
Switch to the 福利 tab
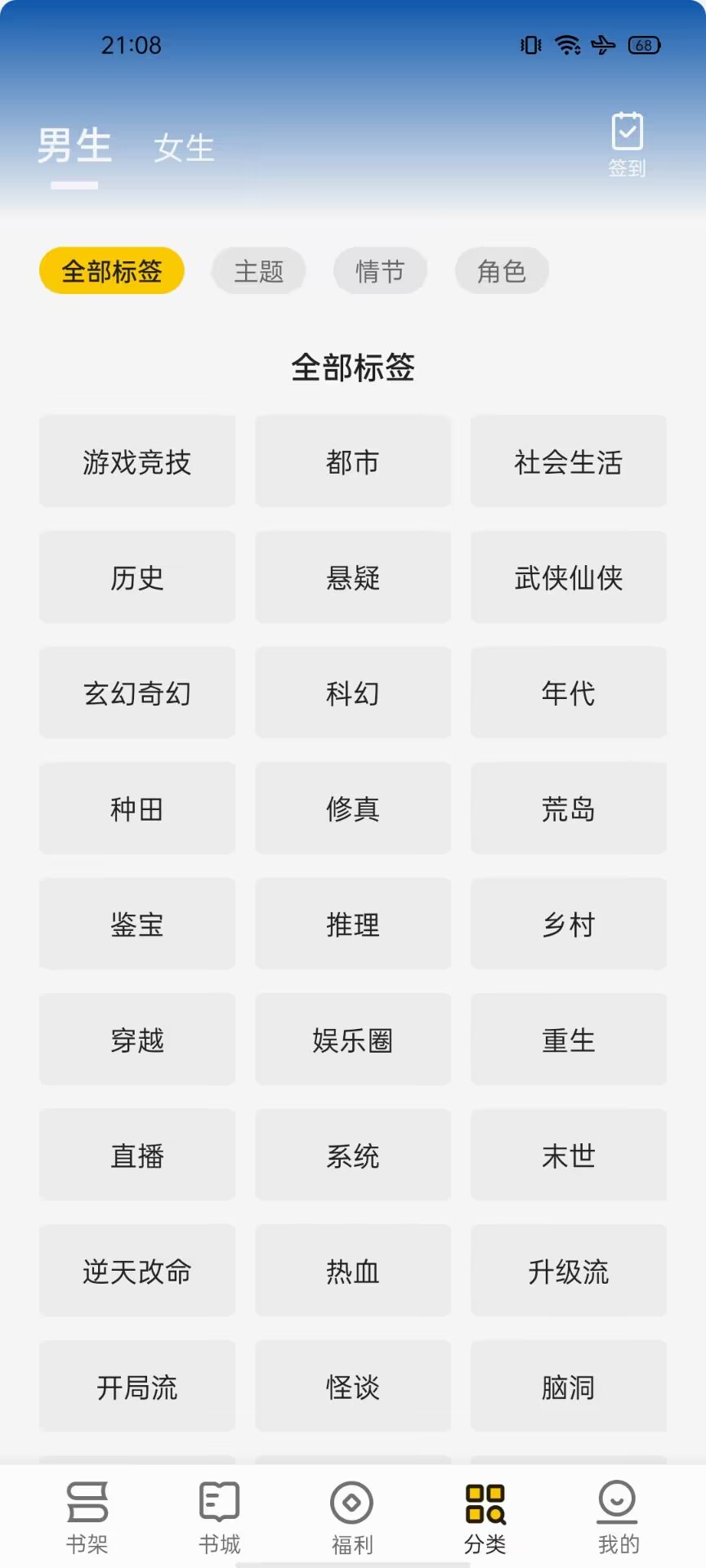click(x=352, y=1517)
